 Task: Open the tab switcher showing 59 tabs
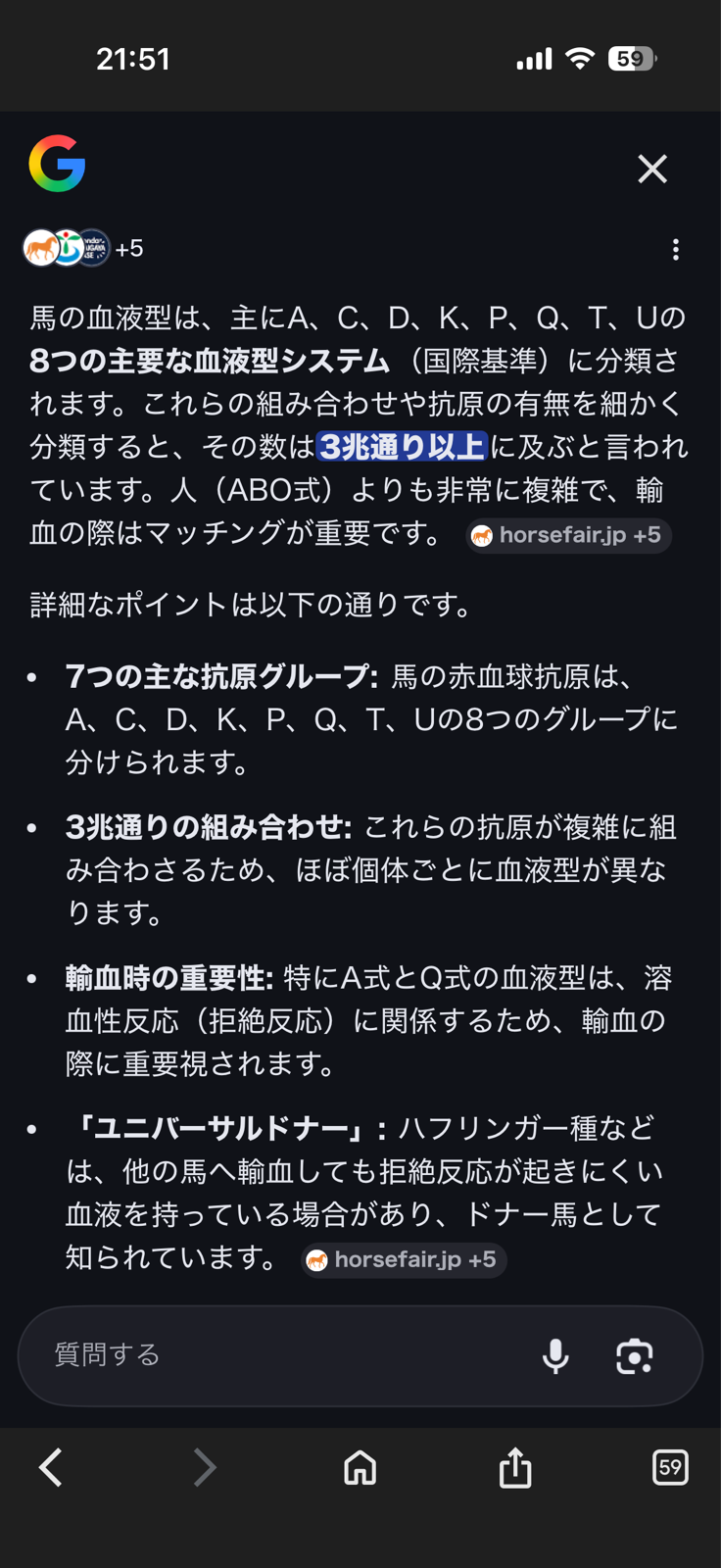670,1467
